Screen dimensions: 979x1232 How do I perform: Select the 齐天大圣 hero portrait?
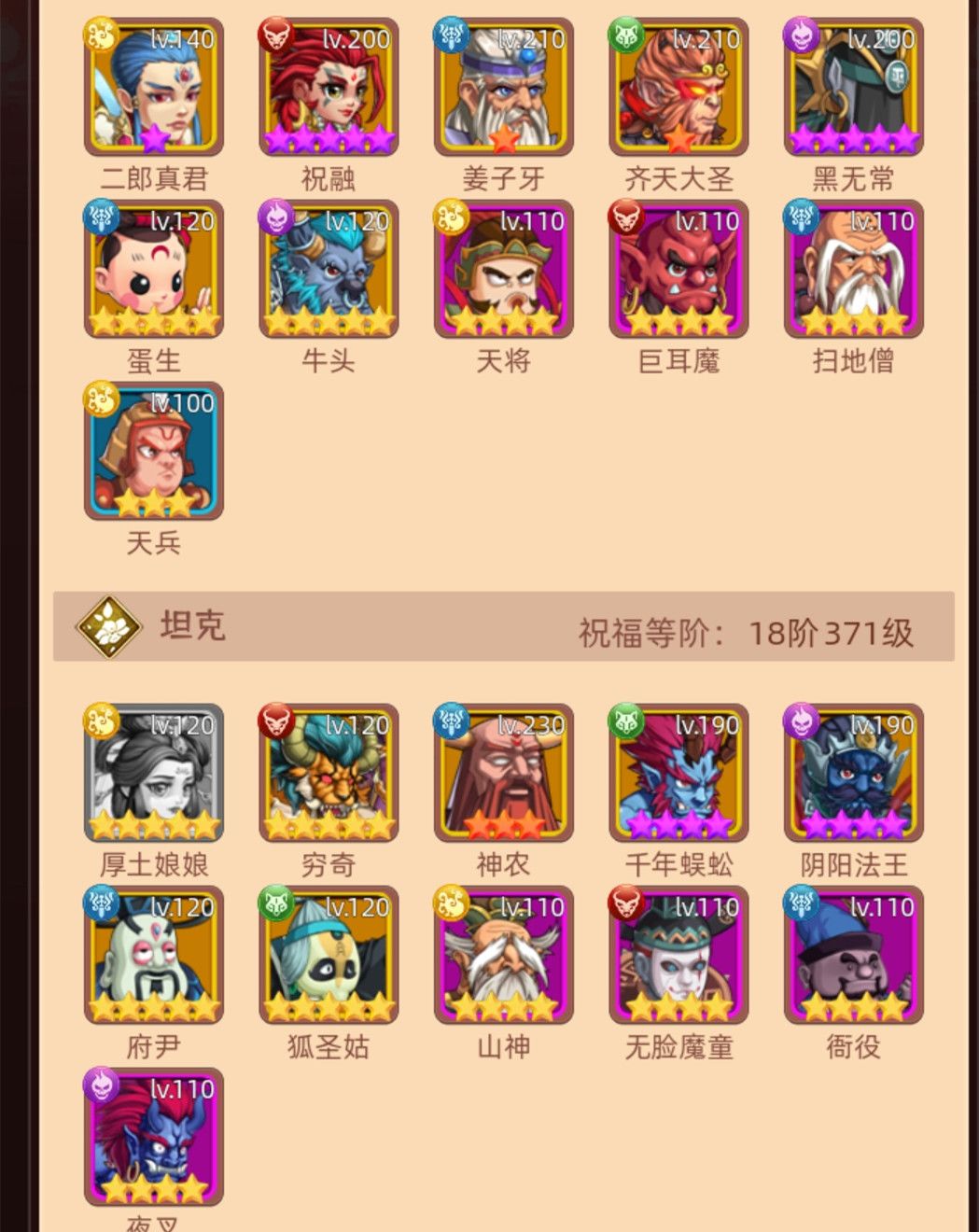(679, 89)
